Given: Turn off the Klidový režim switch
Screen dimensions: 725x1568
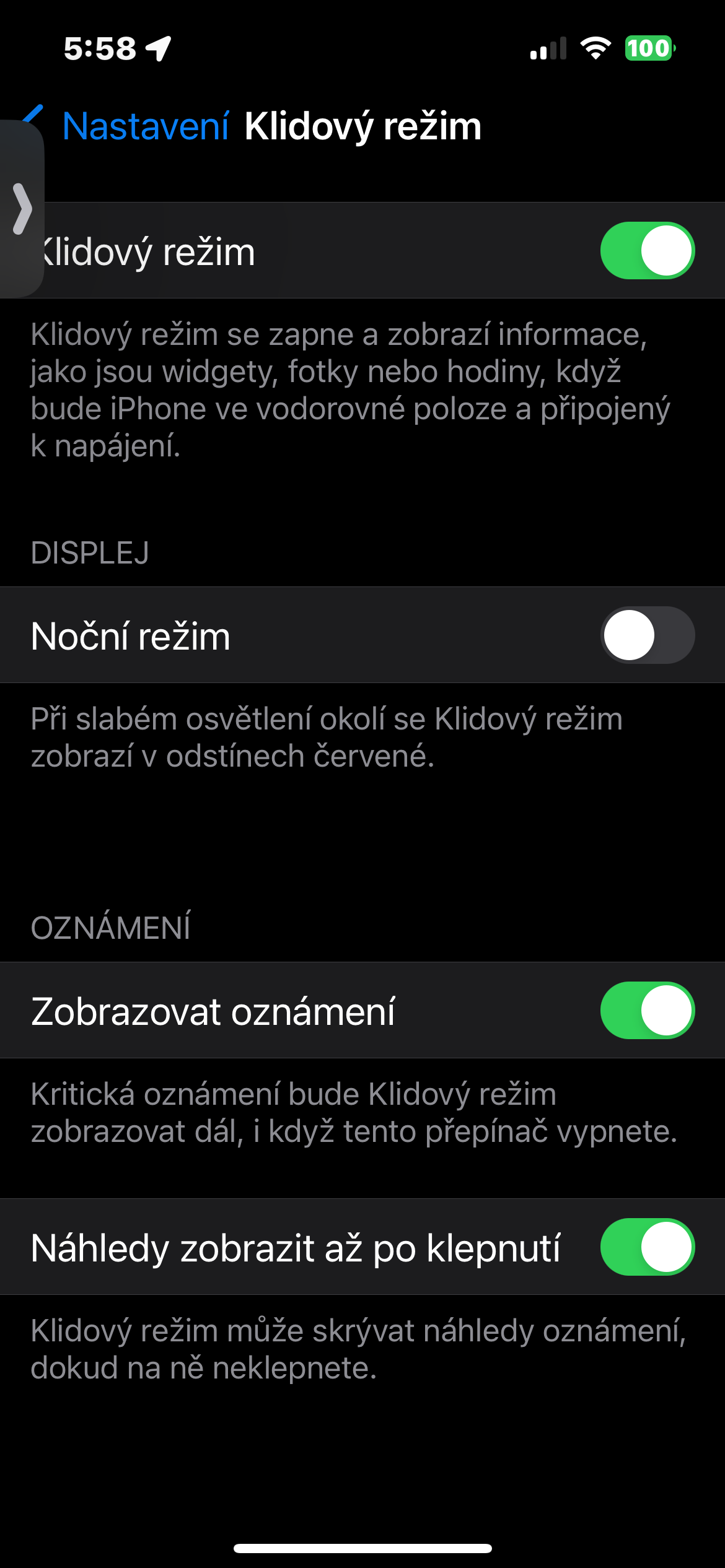Looking at the screenshot, I should (647, 251).
